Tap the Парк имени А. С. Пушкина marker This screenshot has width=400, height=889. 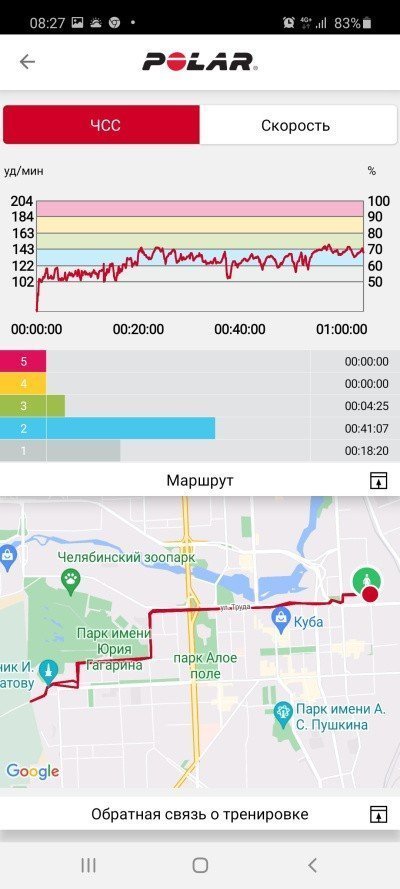tap(282, 712)
